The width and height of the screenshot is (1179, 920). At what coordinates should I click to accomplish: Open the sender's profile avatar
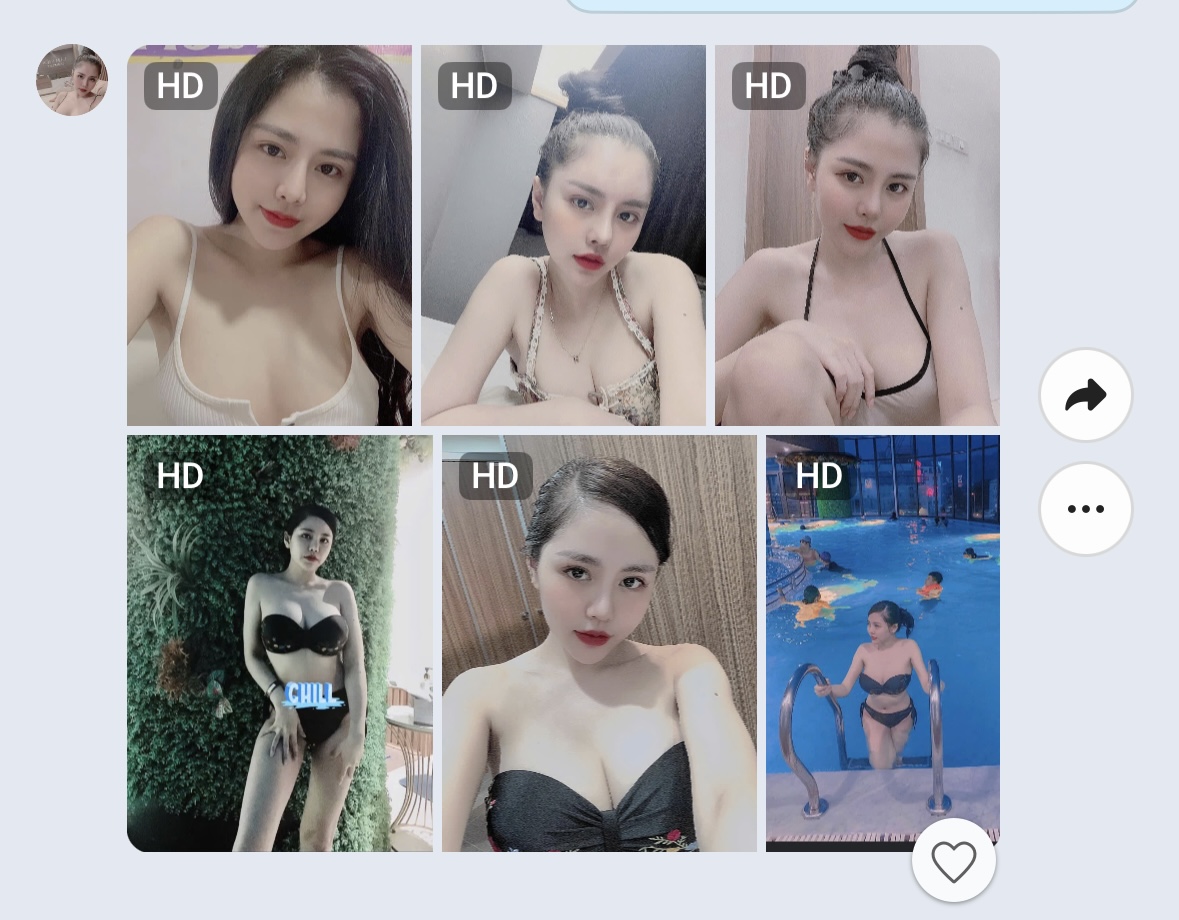click(72, 80)
